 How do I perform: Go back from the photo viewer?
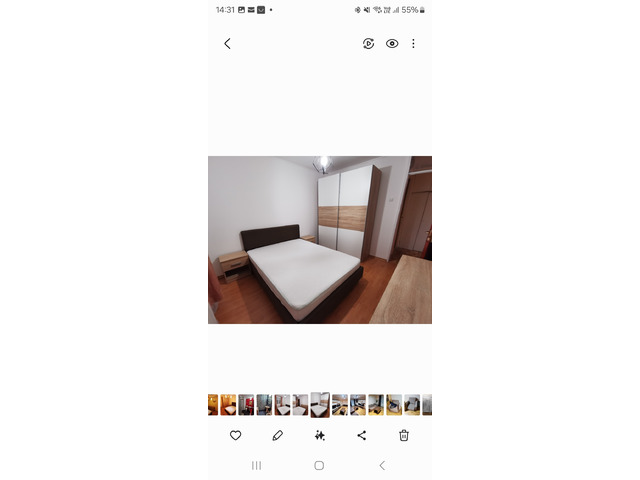227,44
